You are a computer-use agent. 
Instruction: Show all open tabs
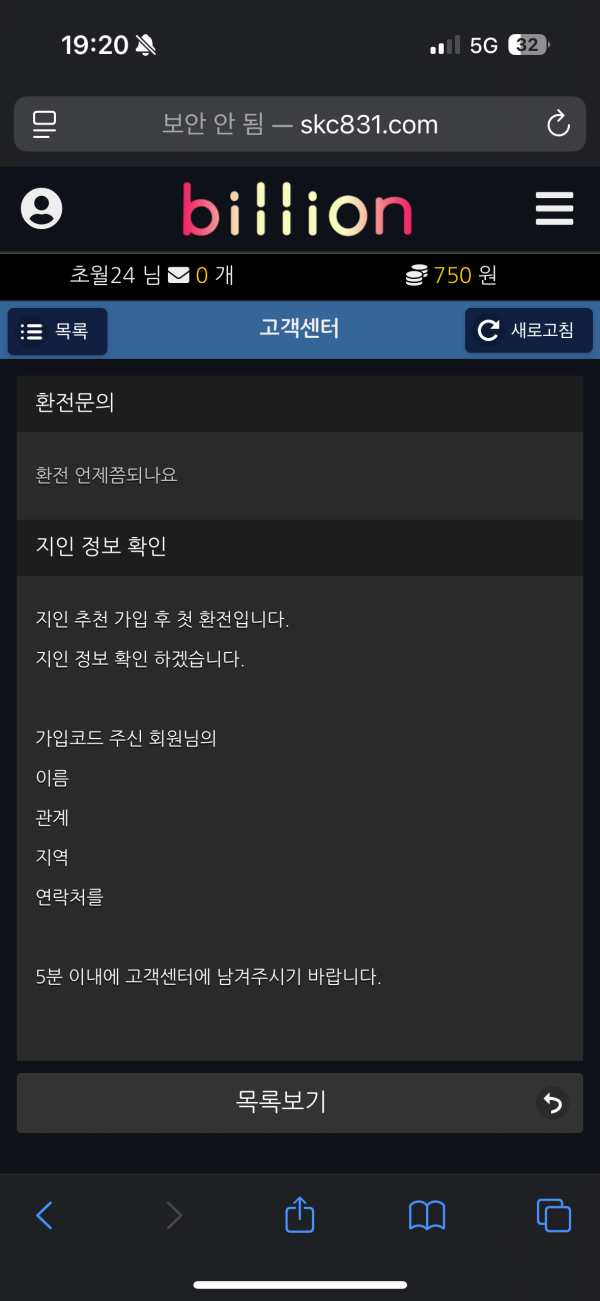click(554, 1215)
